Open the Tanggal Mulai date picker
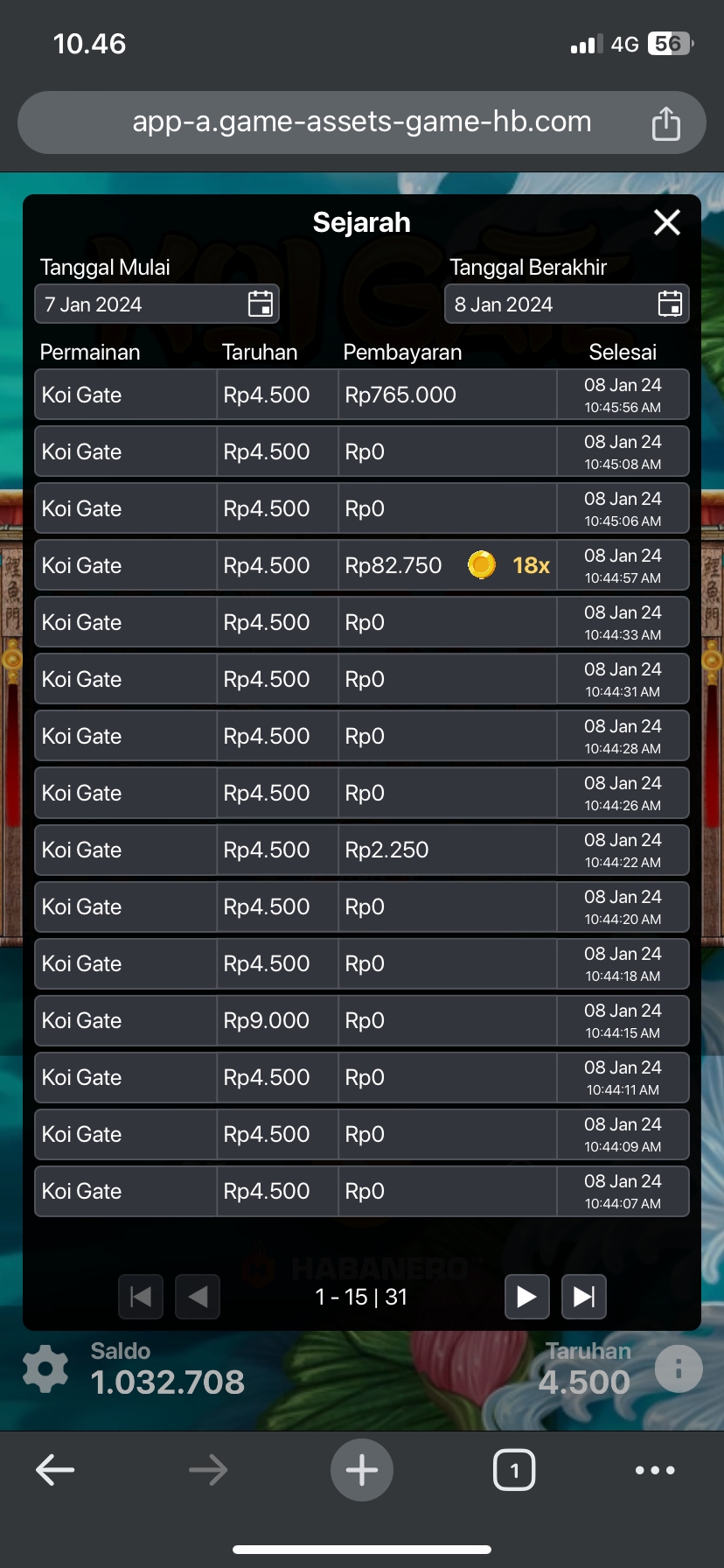The image size is (724, 1568). (260, 304)
